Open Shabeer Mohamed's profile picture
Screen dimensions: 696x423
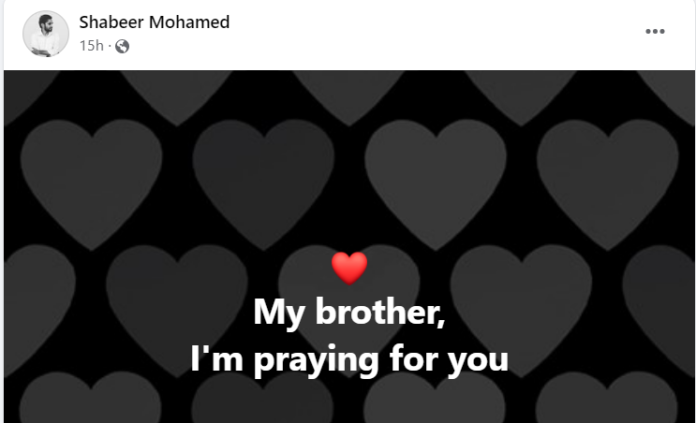pyautogui.click(x=46, y=34)
